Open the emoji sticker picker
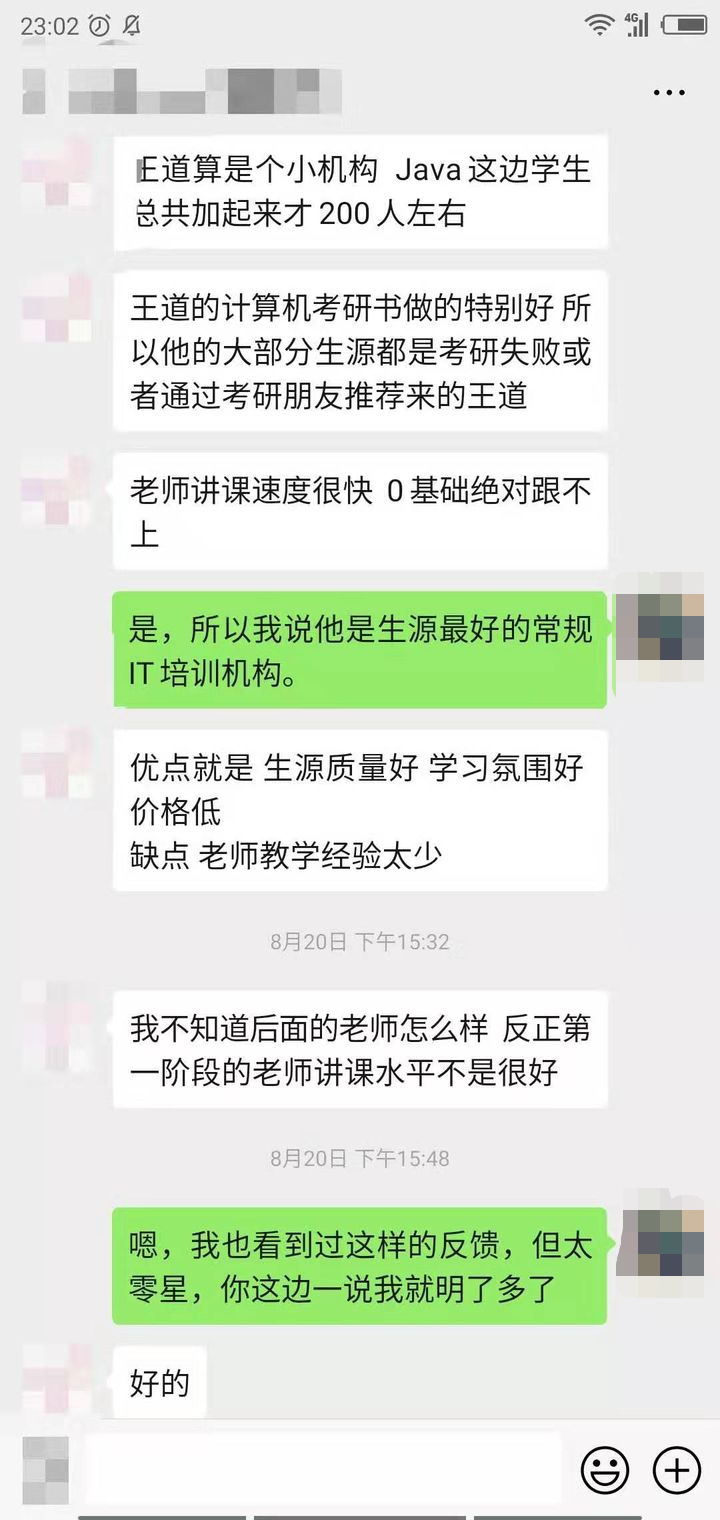Viewport: 720px width, 1520px height. tap(605, 1469)
